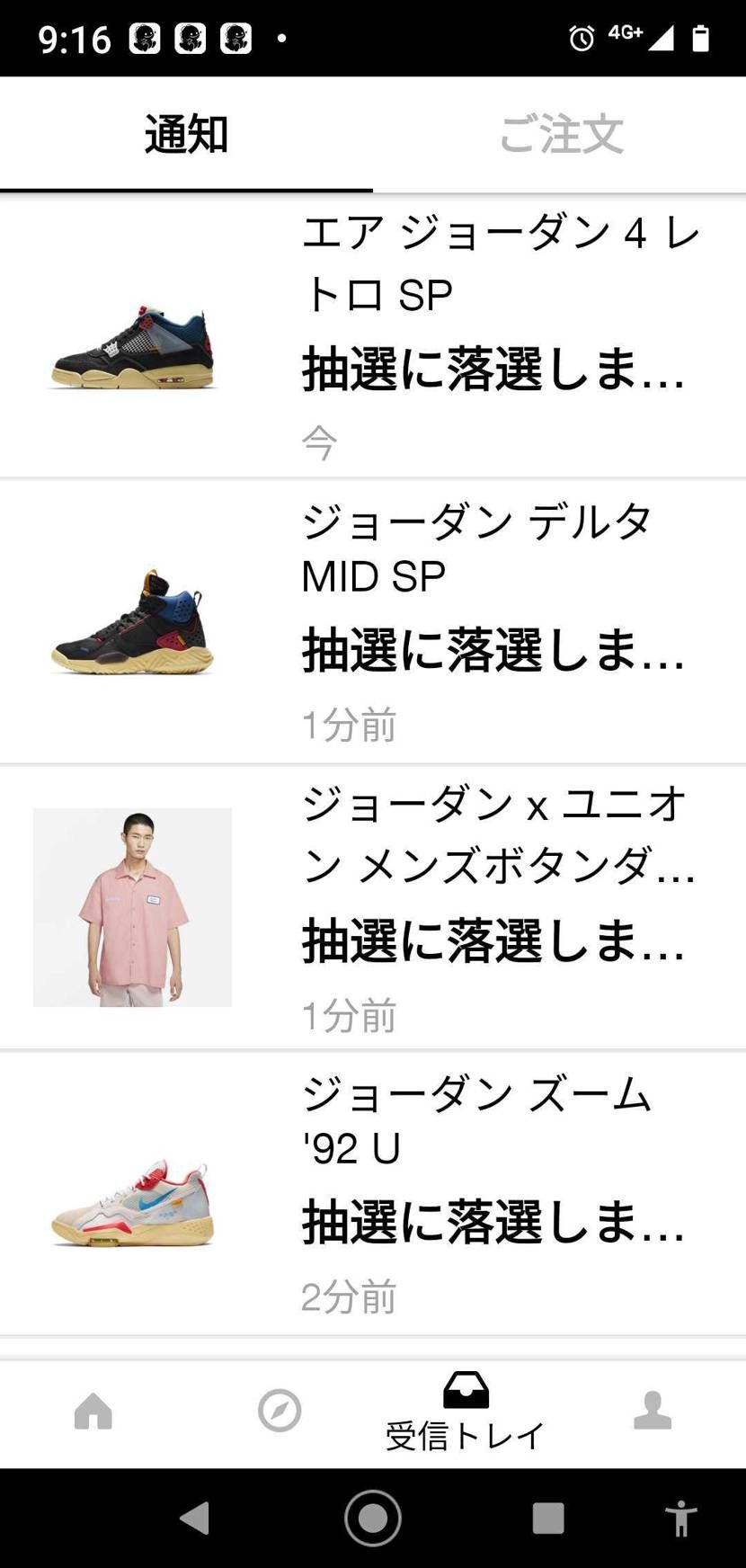Switch to the 通知 tab
Screen dimensions: 746x1568
coord(186,135)
